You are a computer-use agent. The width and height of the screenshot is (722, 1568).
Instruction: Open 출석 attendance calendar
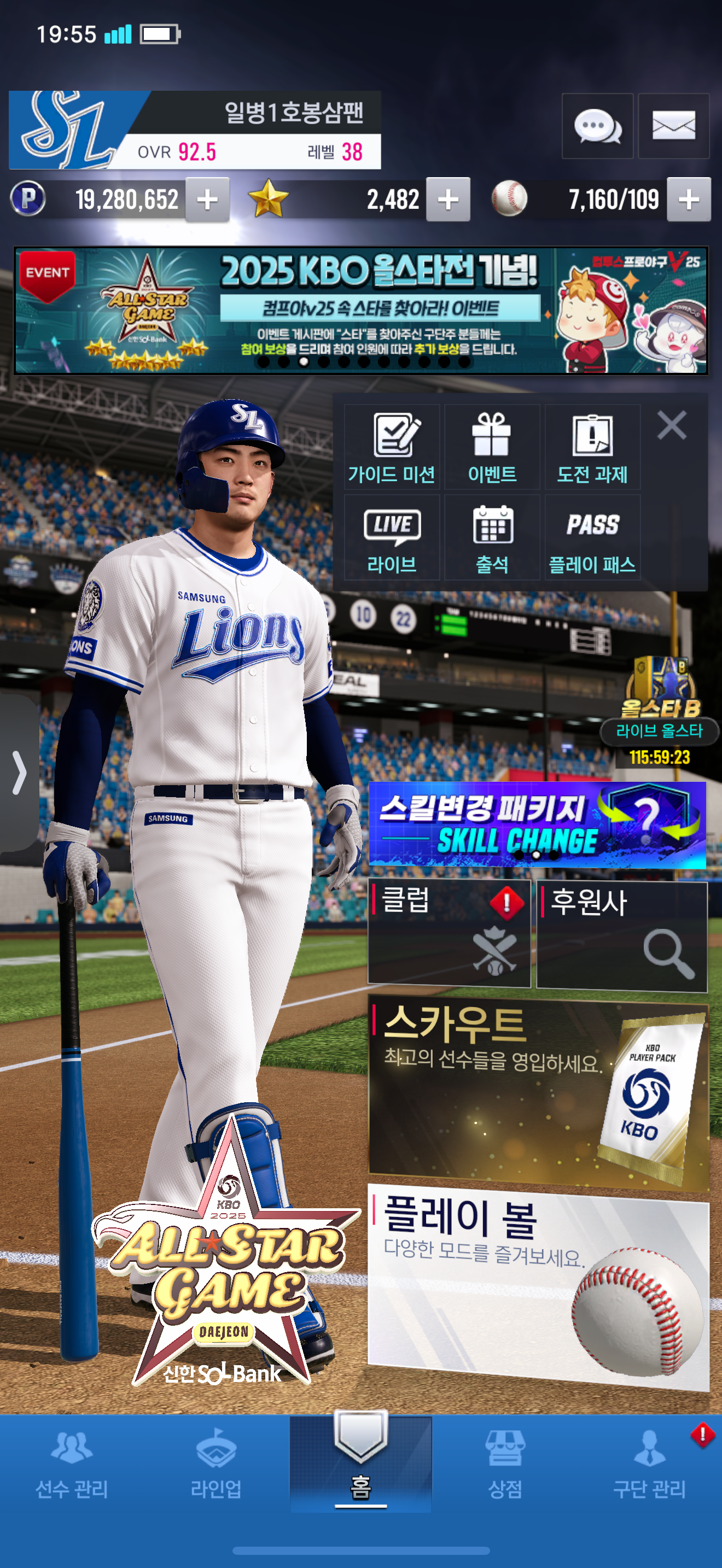click(x=492, y=537)
